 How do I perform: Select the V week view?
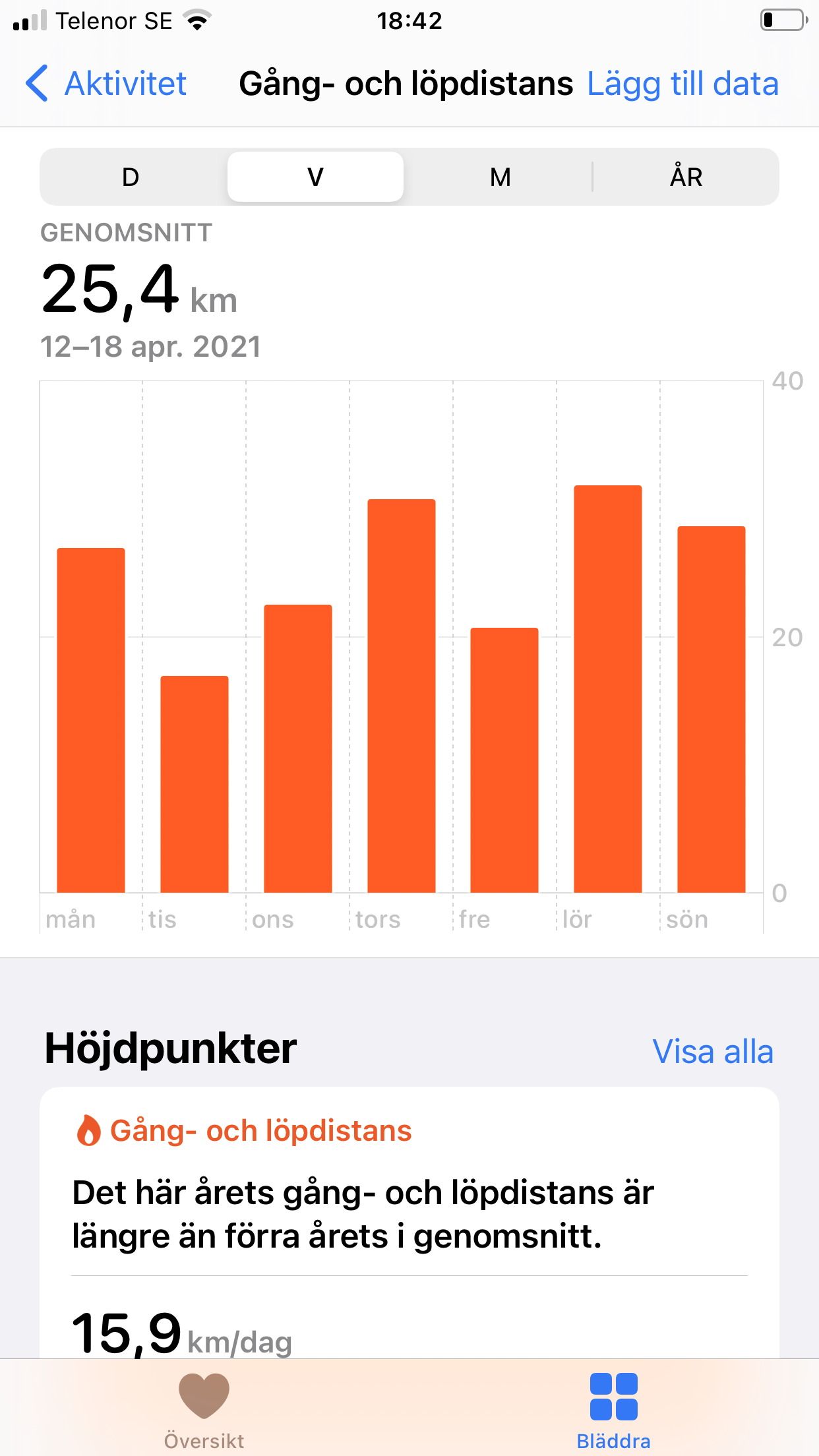(x=315, y=177)
